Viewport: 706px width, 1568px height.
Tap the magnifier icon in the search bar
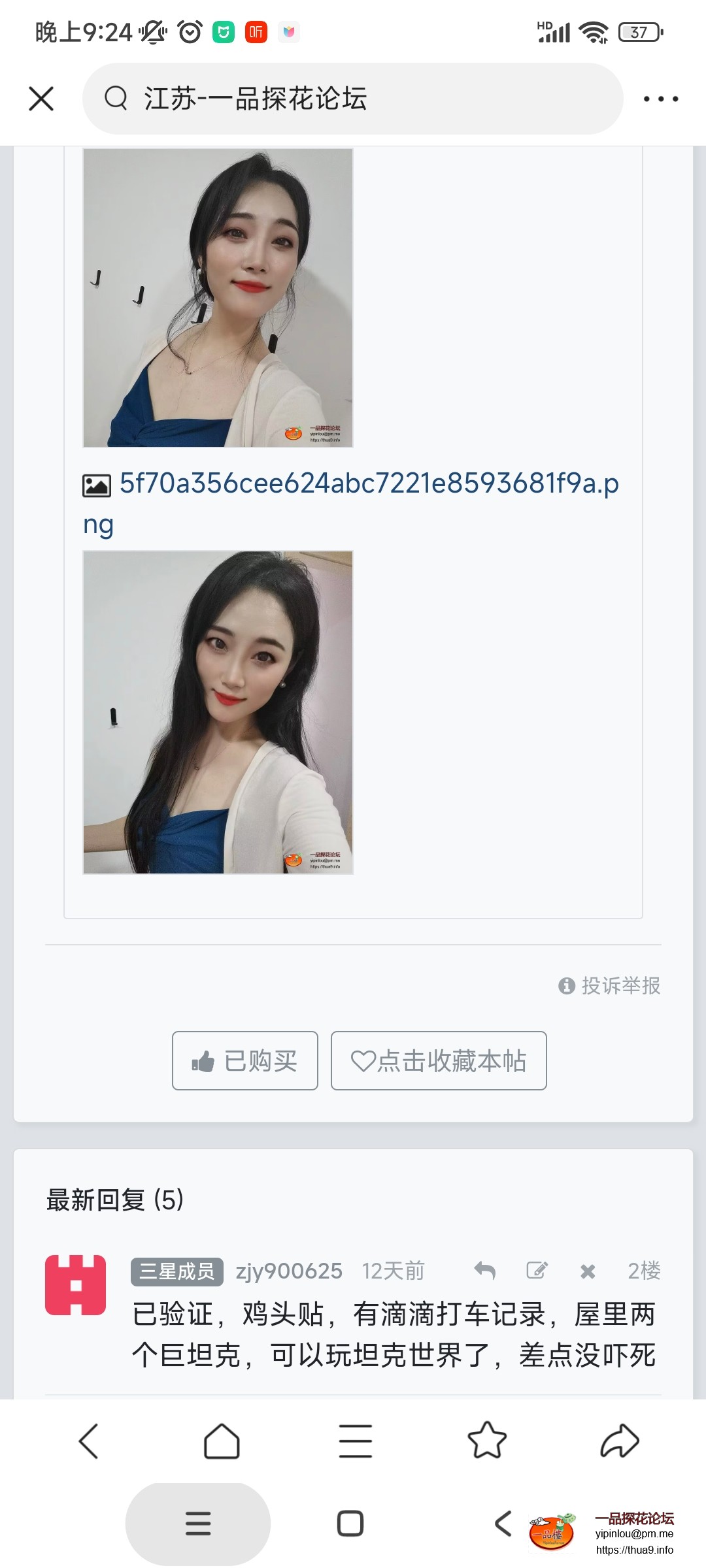click(116, 98)
